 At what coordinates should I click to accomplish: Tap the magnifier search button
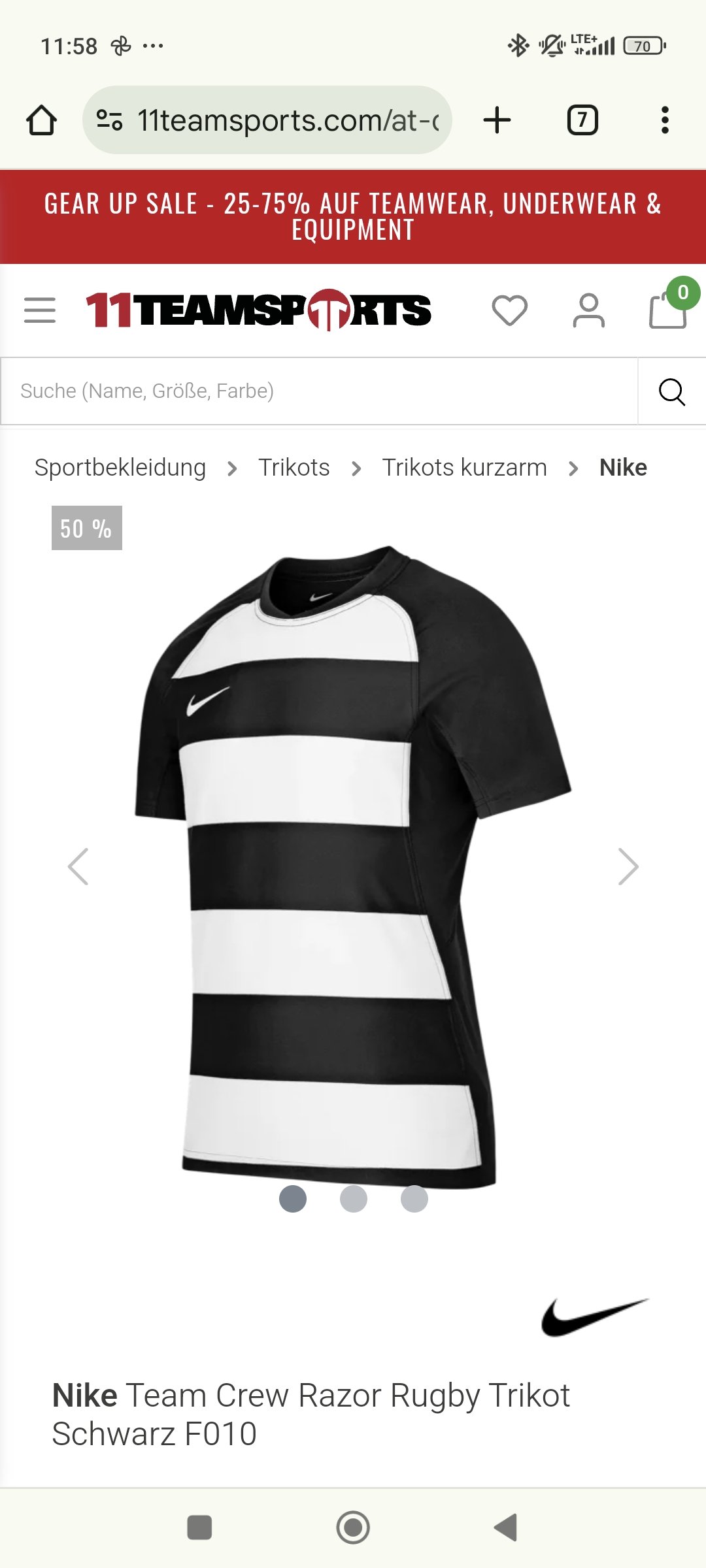(672, 391)
